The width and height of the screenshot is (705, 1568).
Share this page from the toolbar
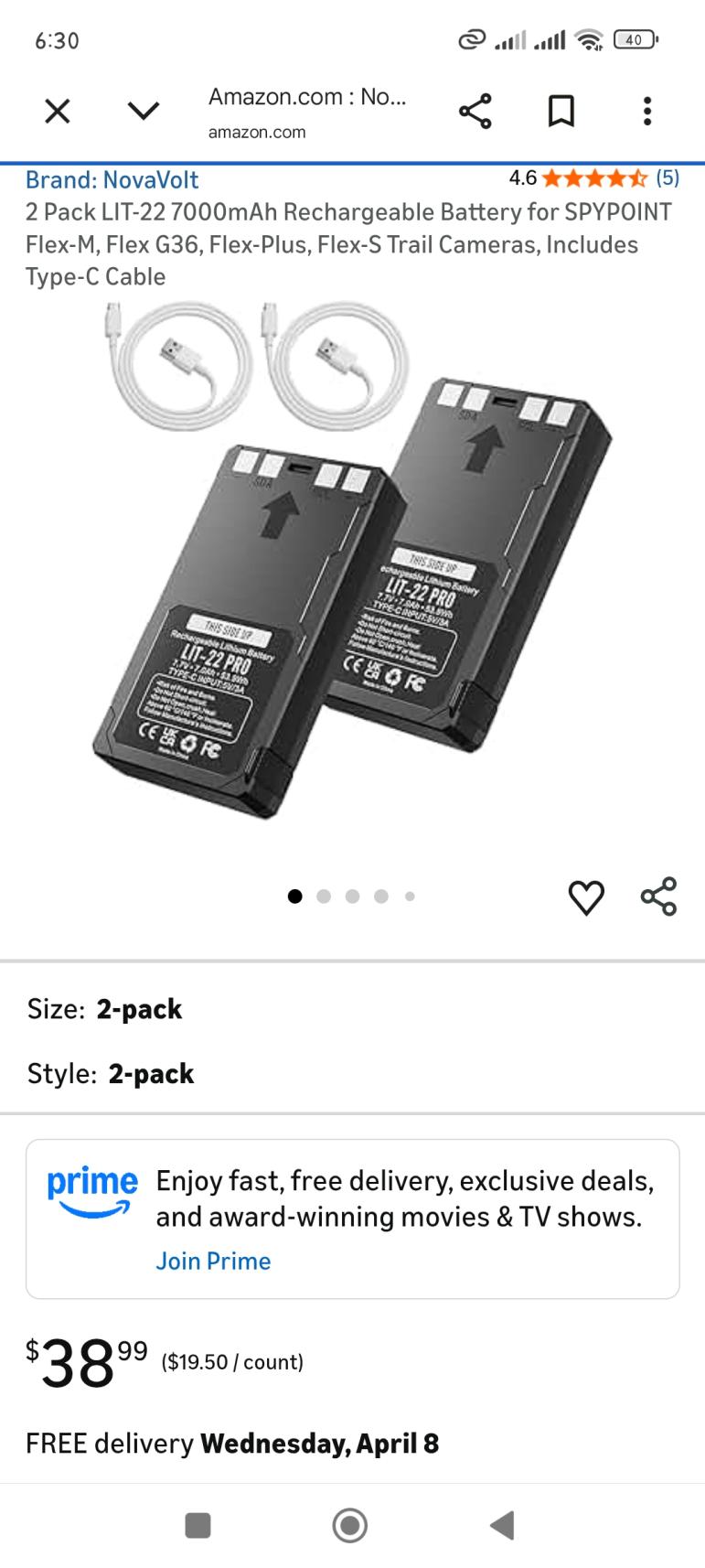coord(475,112)
